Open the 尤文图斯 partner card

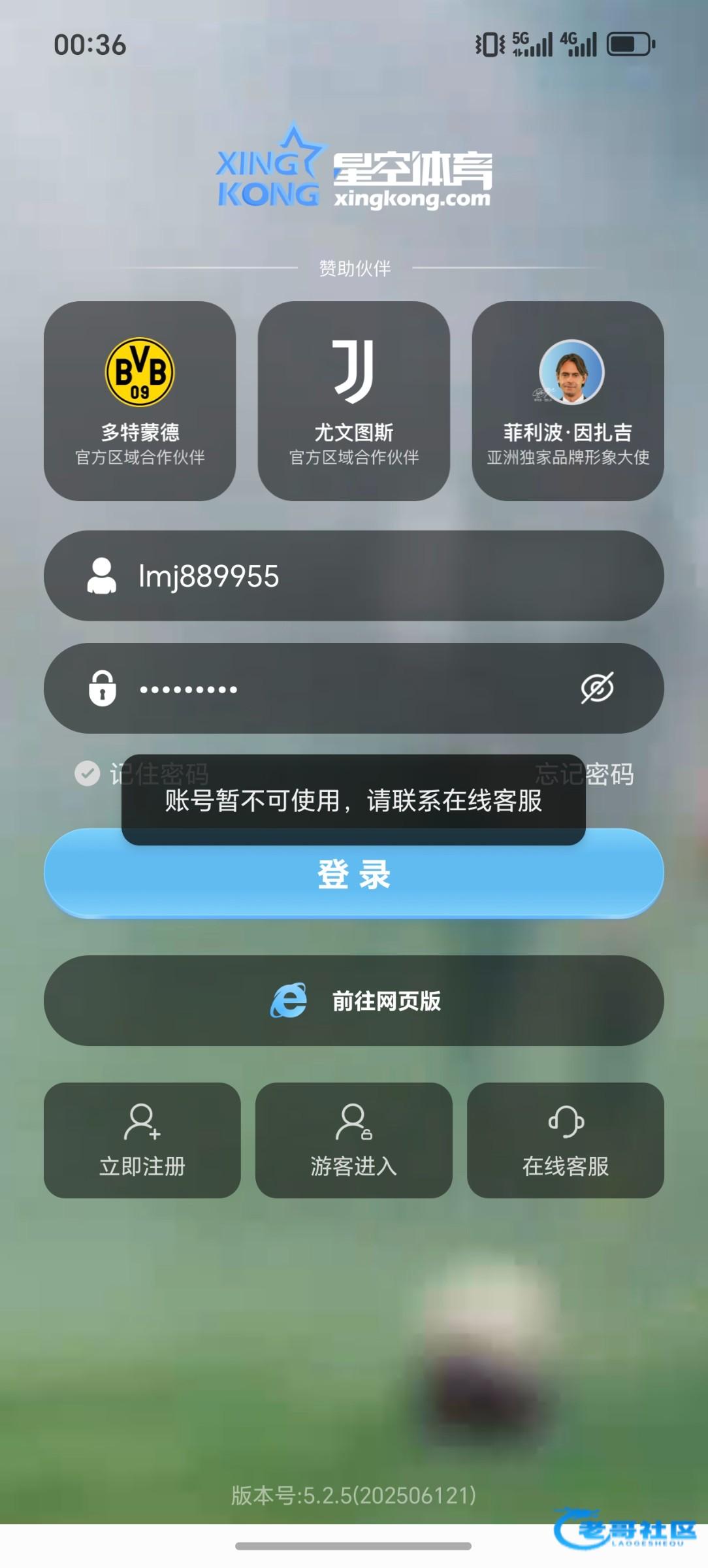[353, 400]
